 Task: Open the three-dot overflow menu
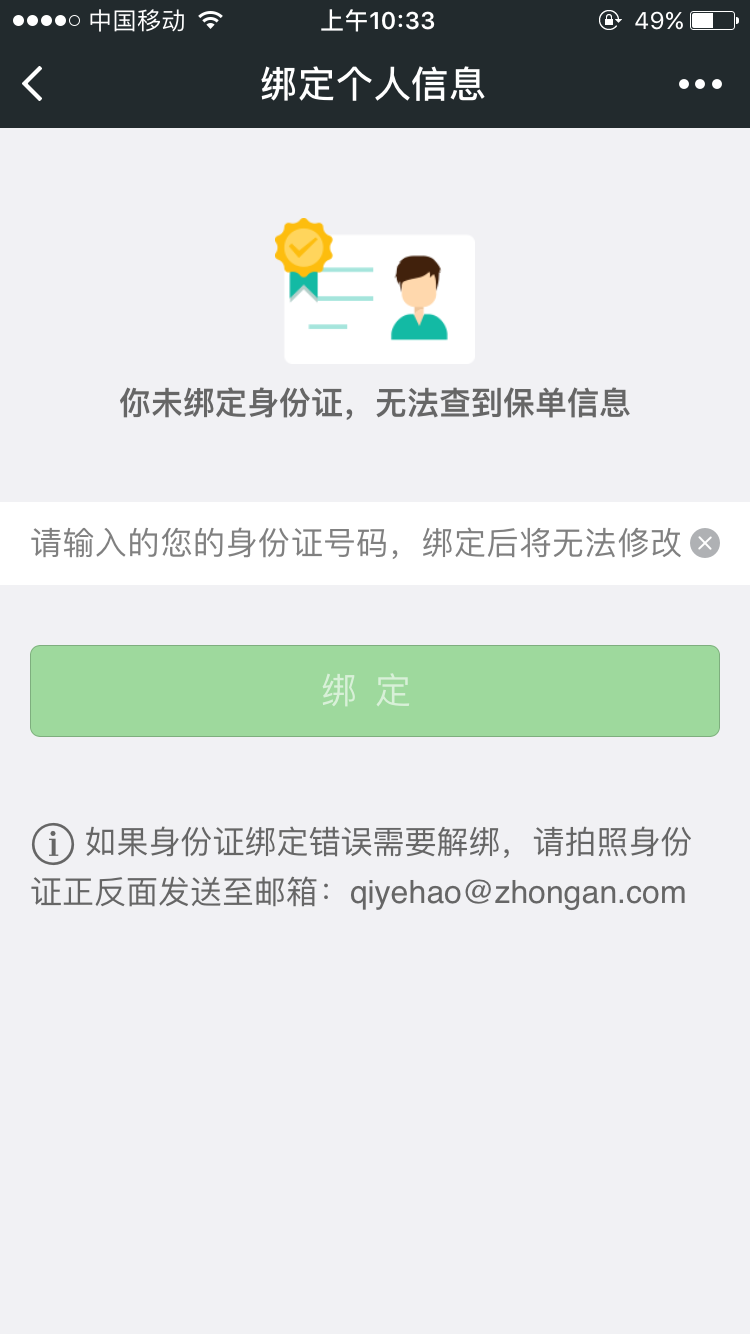click(x=700, y=84)
